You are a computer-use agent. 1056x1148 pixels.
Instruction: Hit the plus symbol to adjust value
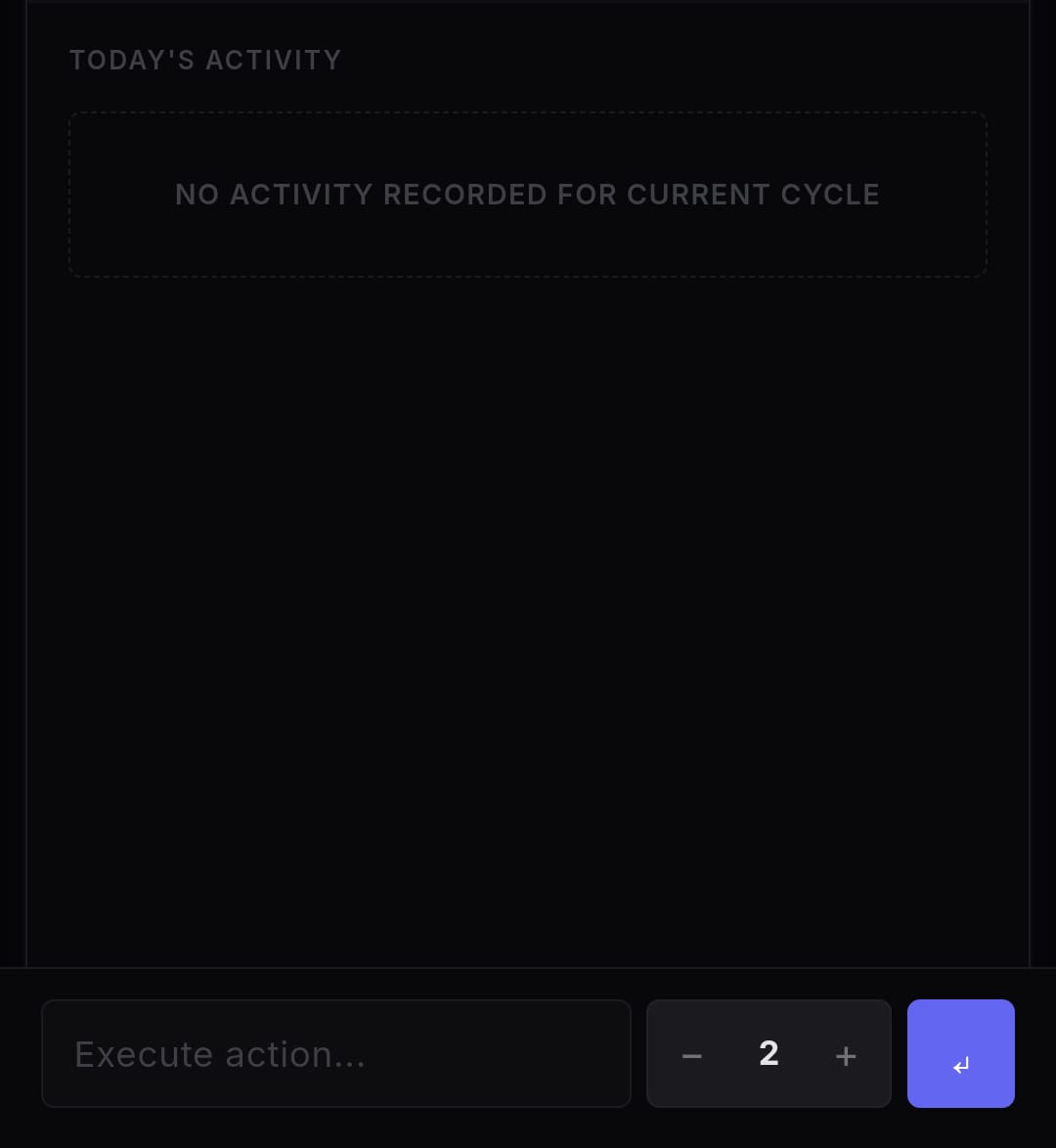(x=845, y=1055)
